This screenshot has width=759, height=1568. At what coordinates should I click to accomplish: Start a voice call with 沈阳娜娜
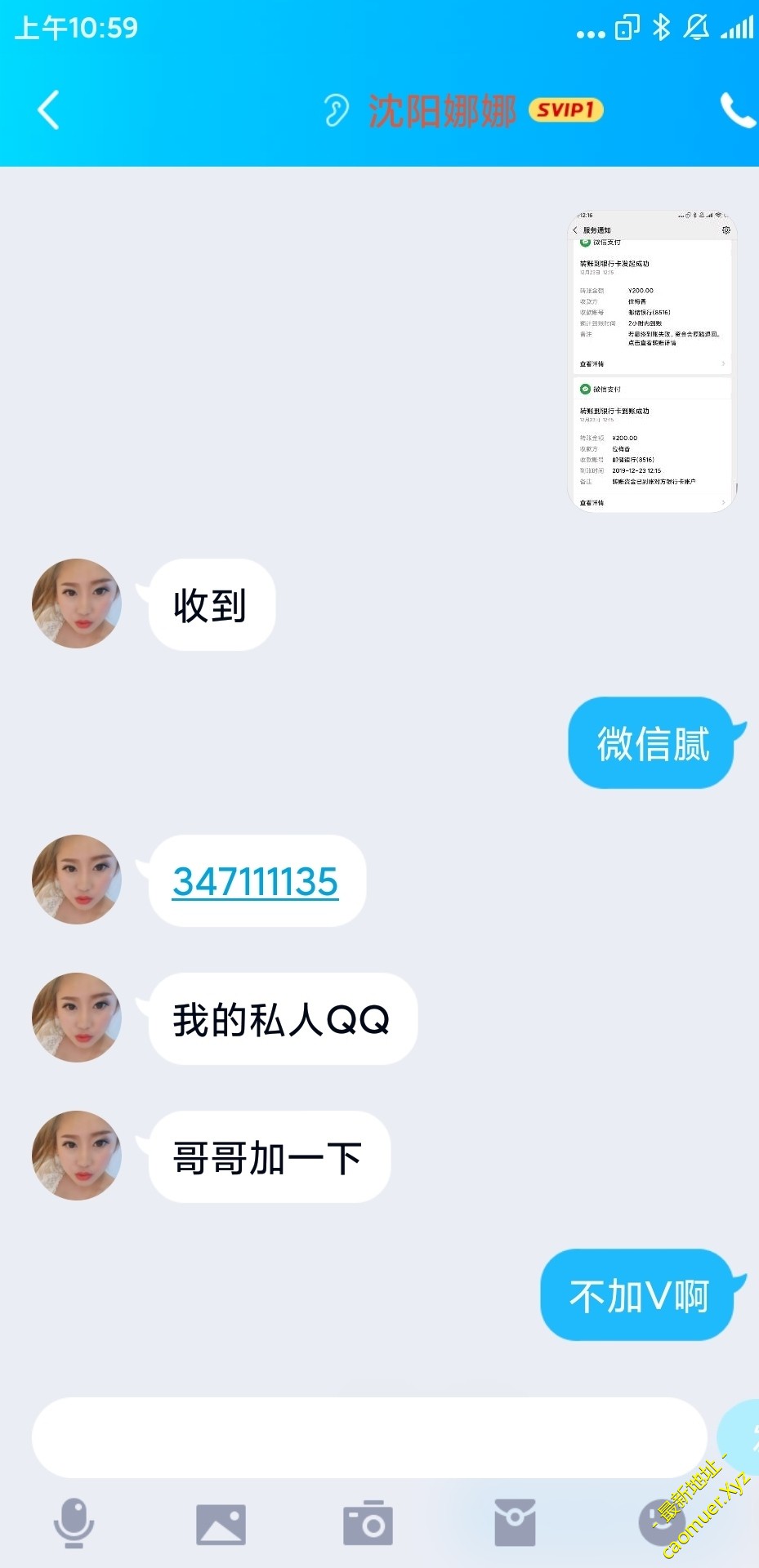[736, 110]
